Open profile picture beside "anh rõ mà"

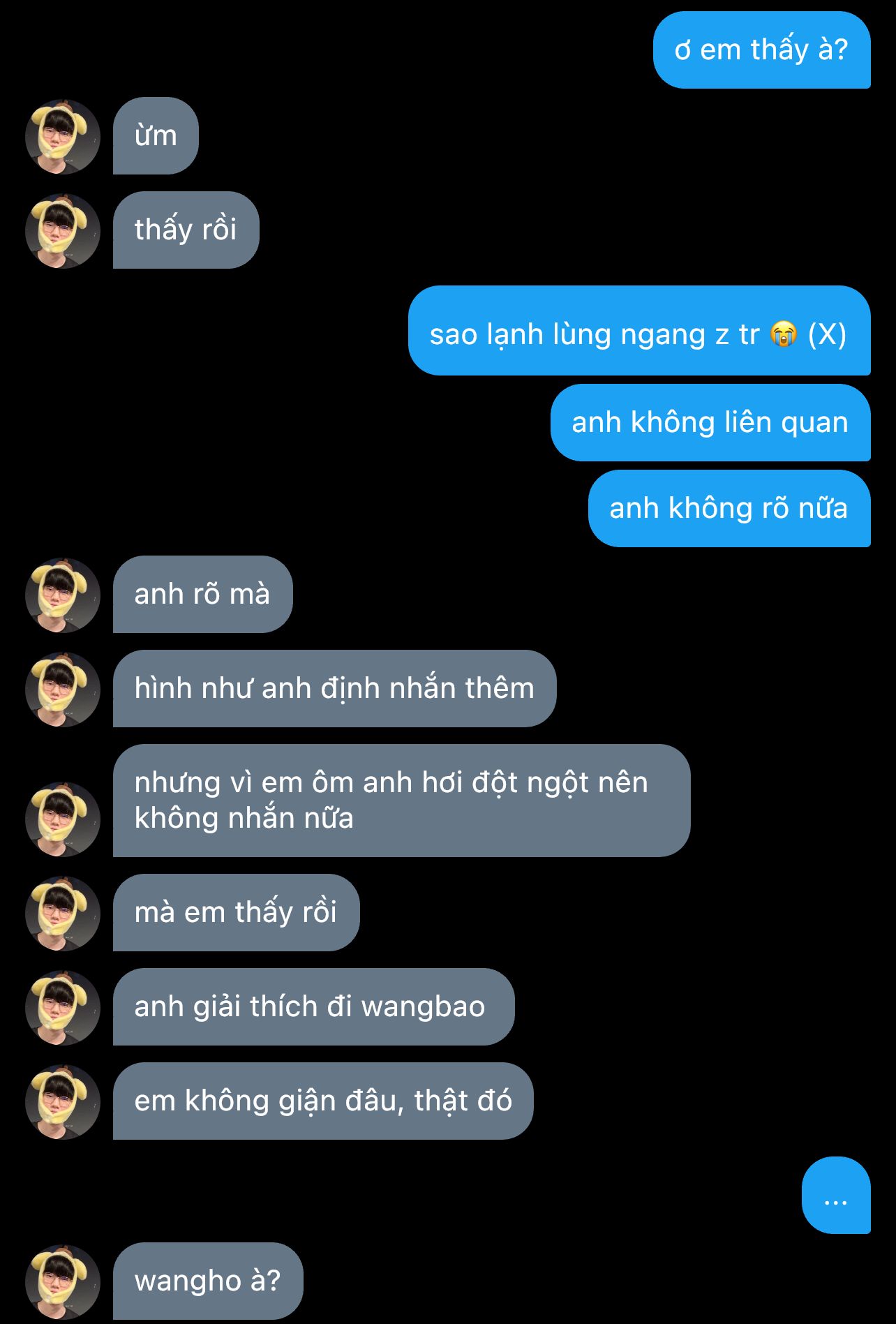[x=63, y=595]
